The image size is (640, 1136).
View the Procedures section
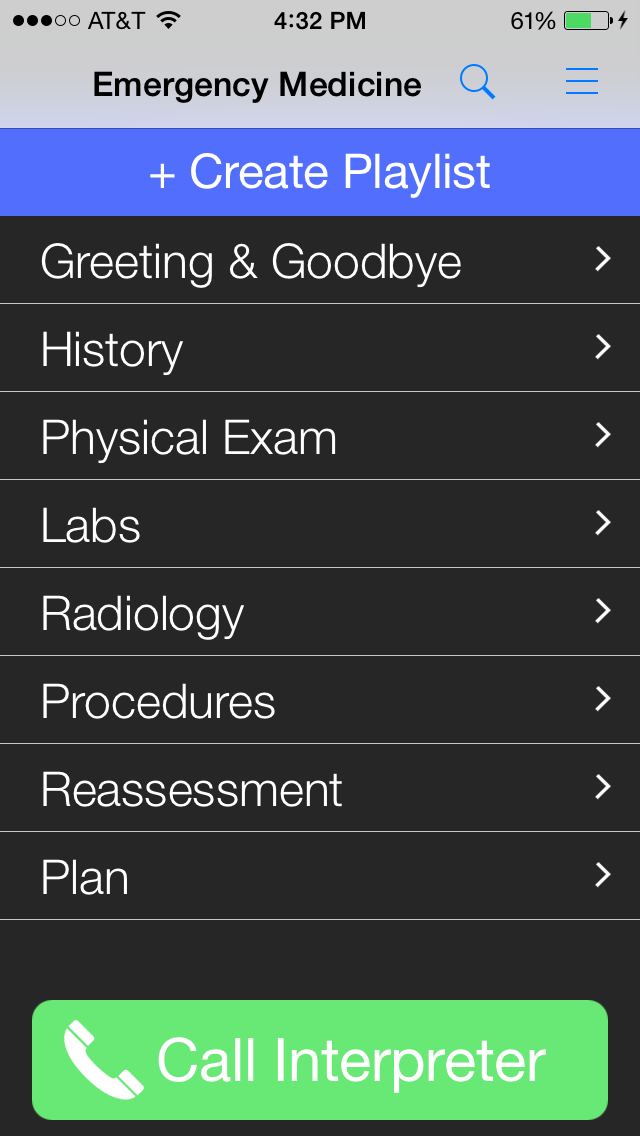[x=320, y=701]
